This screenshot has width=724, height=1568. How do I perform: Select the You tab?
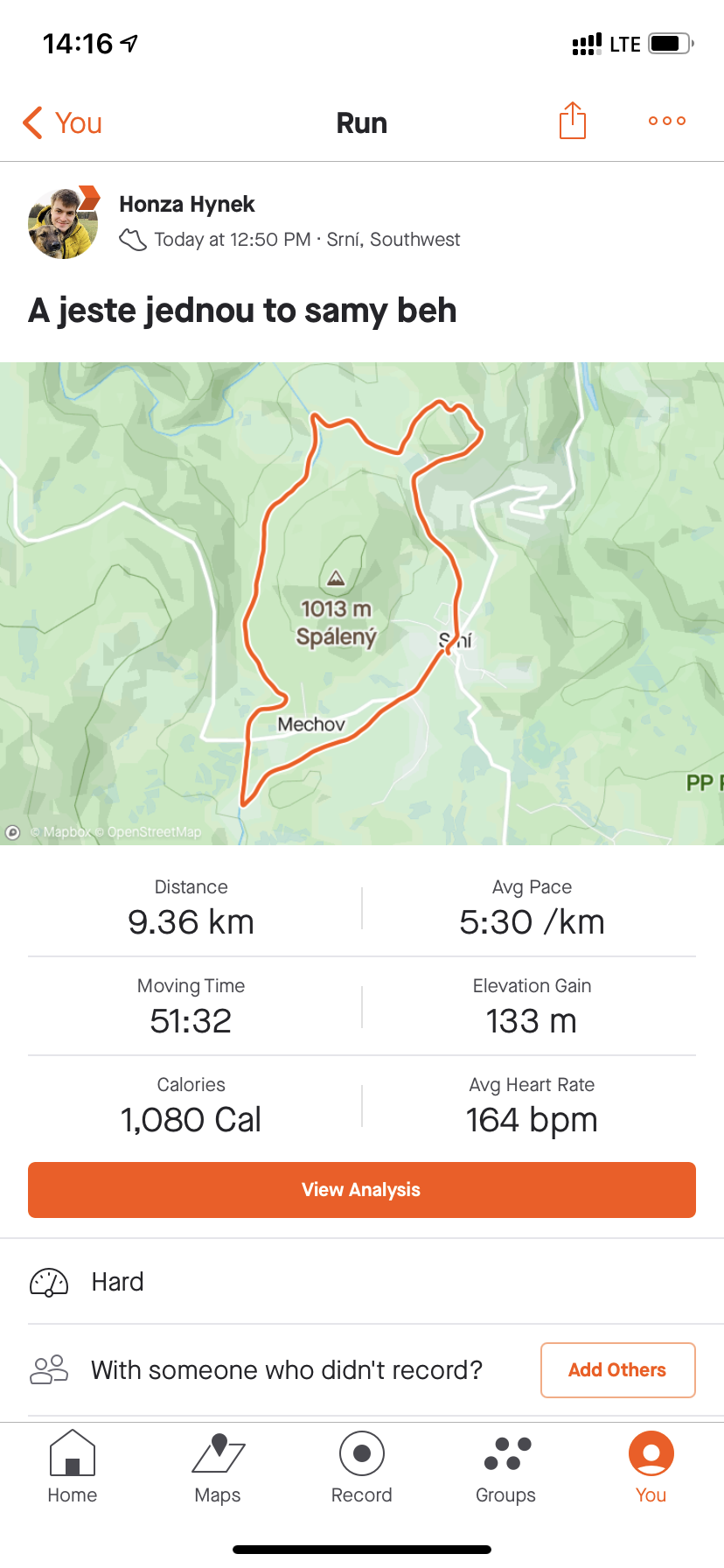pos(651,1467)
